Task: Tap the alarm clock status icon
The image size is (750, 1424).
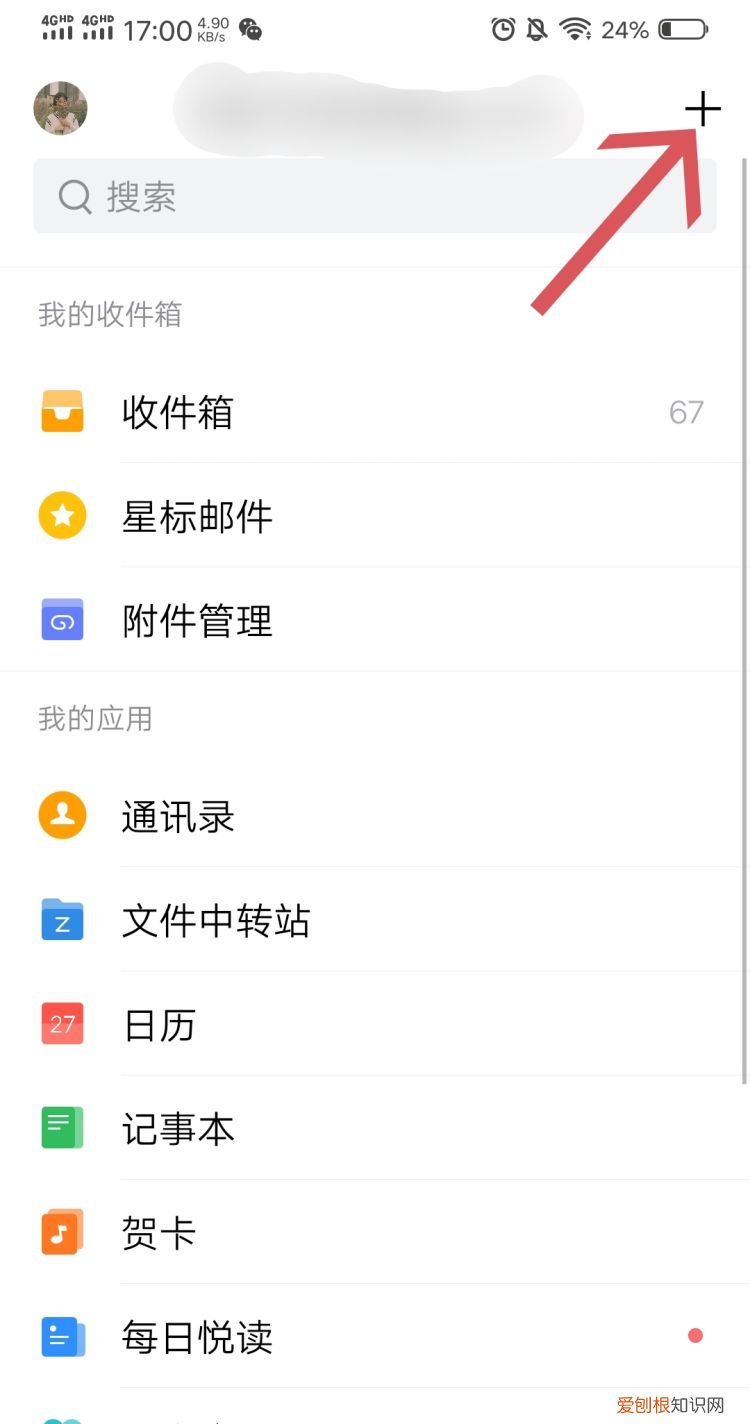Action: pyautogui.click(x=502, y=30)
